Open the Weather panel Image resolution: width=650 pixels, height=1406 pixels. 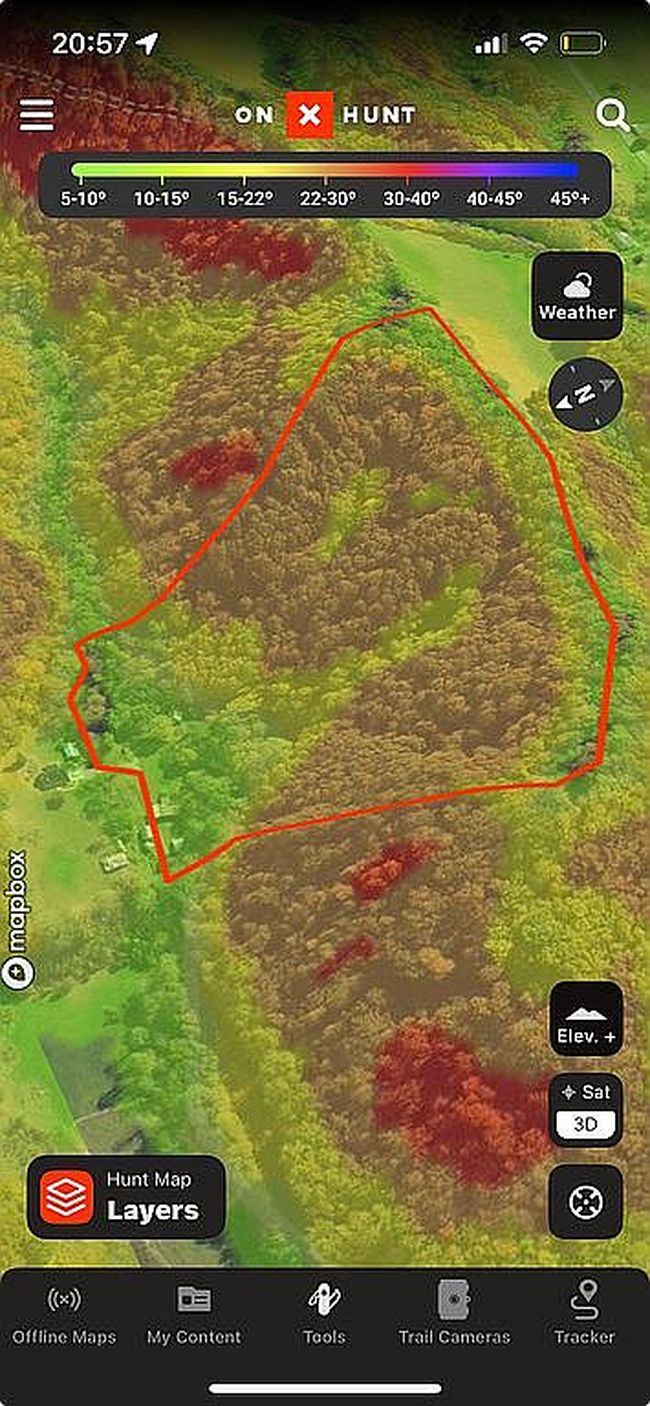pos(577,296)
